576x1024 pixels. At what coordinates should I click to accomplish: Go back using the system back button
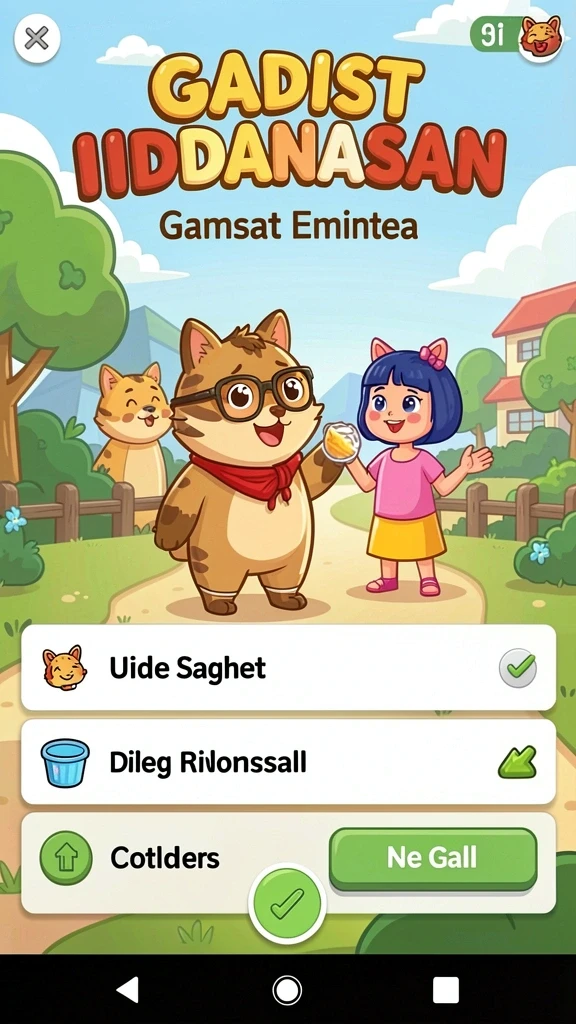pyautogui.click(x=127, y=990)
